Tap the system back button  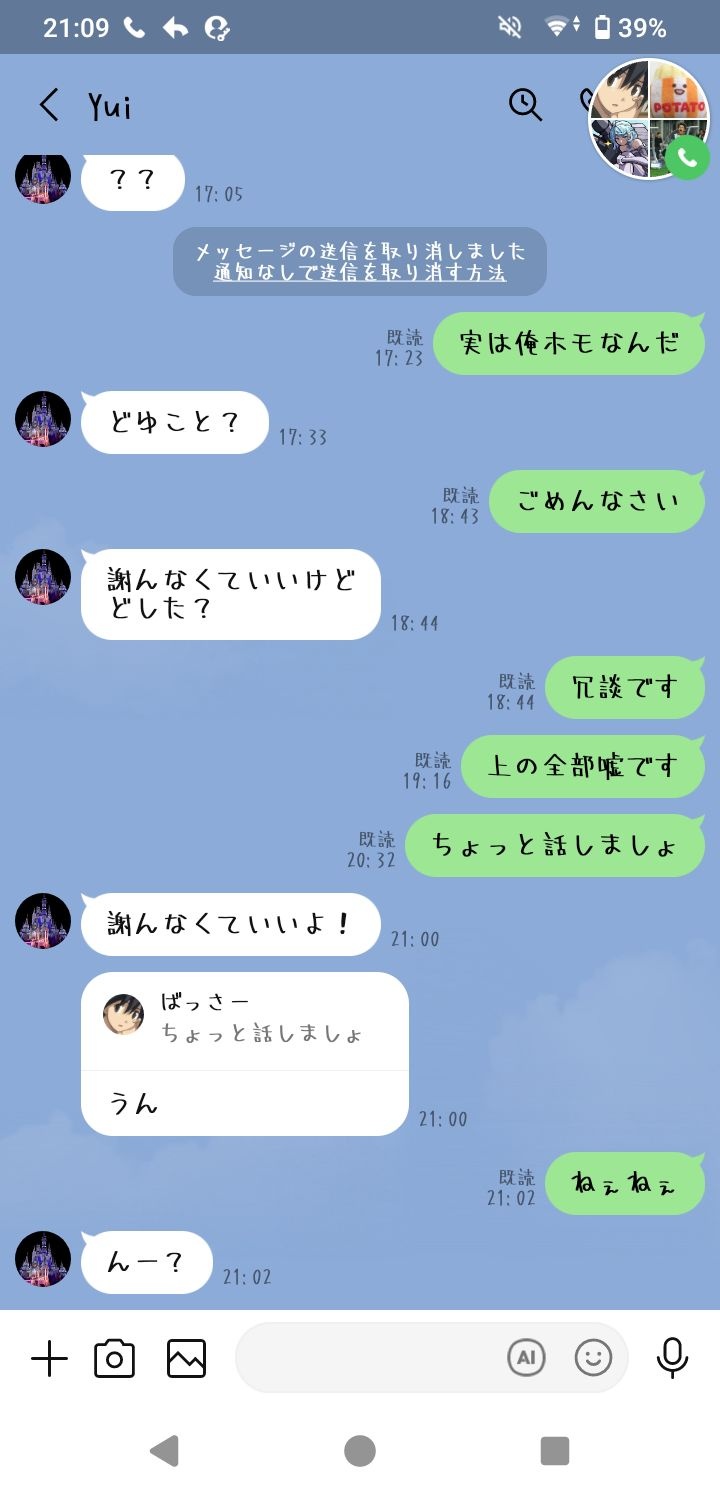[x=164, y=1451]
